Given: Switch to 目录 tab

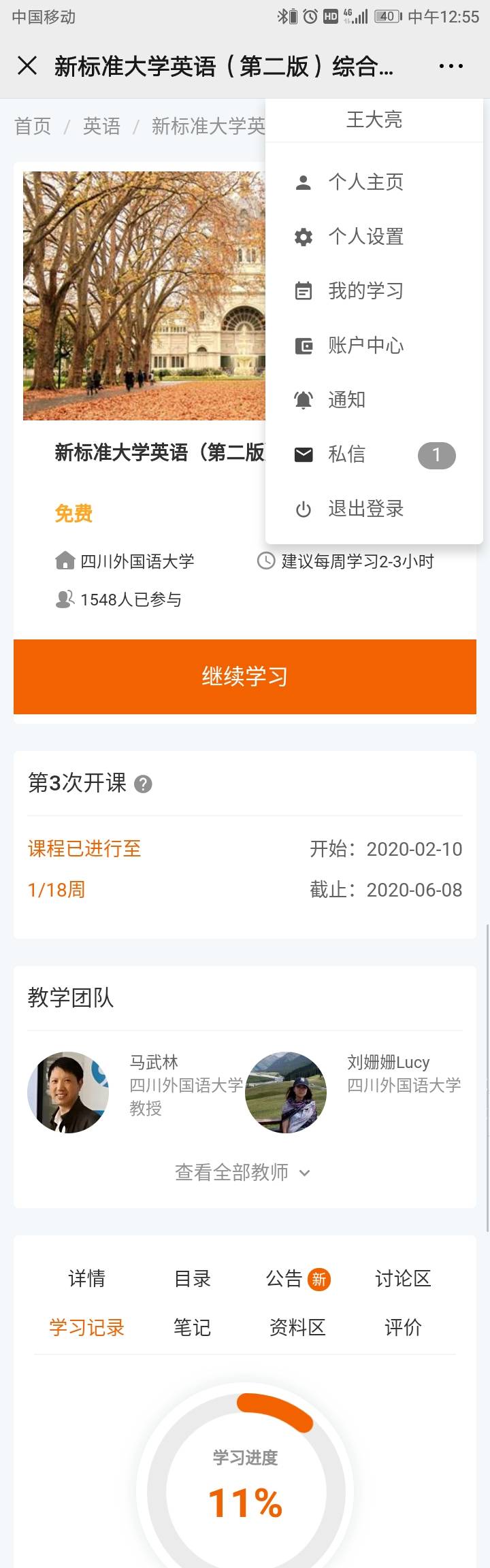Looking at the screenshot, I should coord(193,1278).
